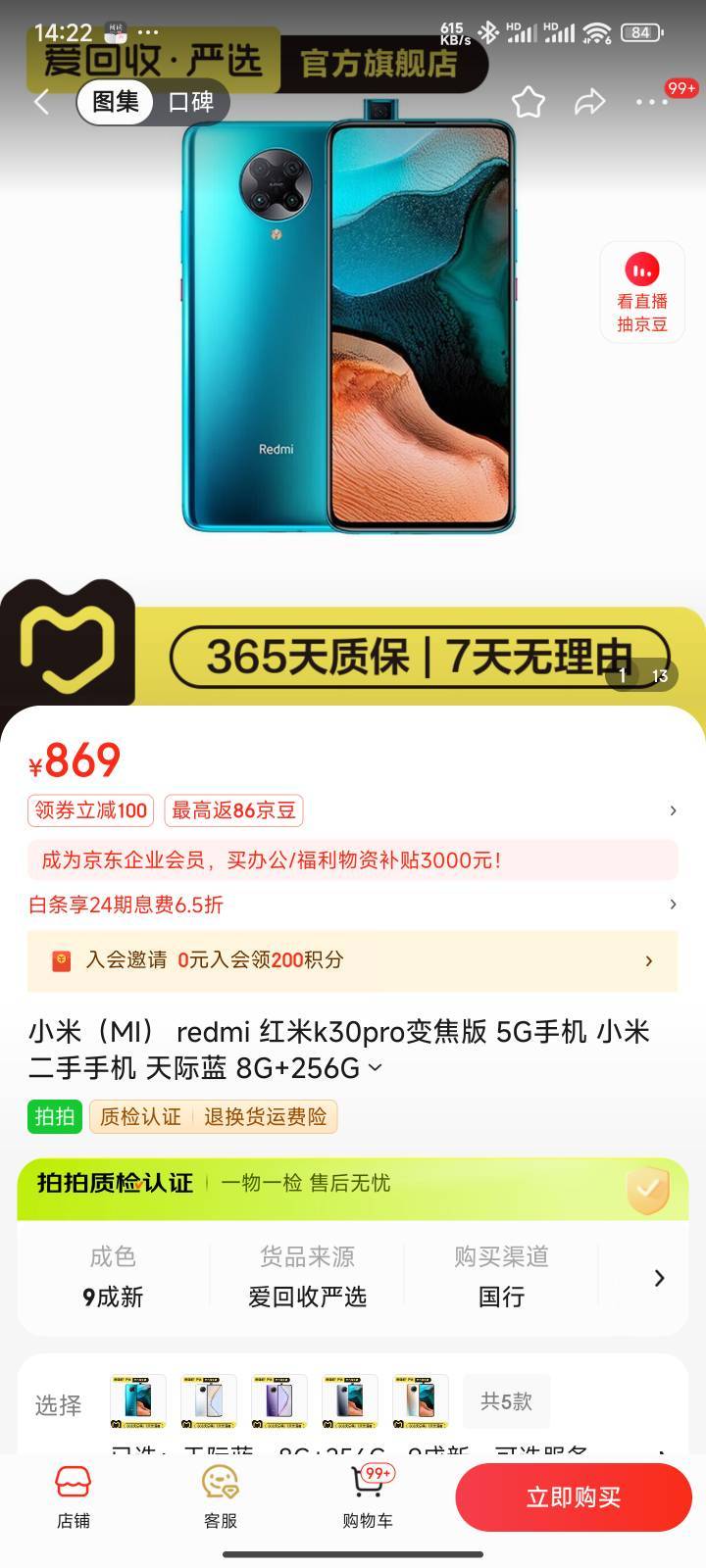
Task: Open the 购物车 shopping cart
Action: (x=368, y=1497)
